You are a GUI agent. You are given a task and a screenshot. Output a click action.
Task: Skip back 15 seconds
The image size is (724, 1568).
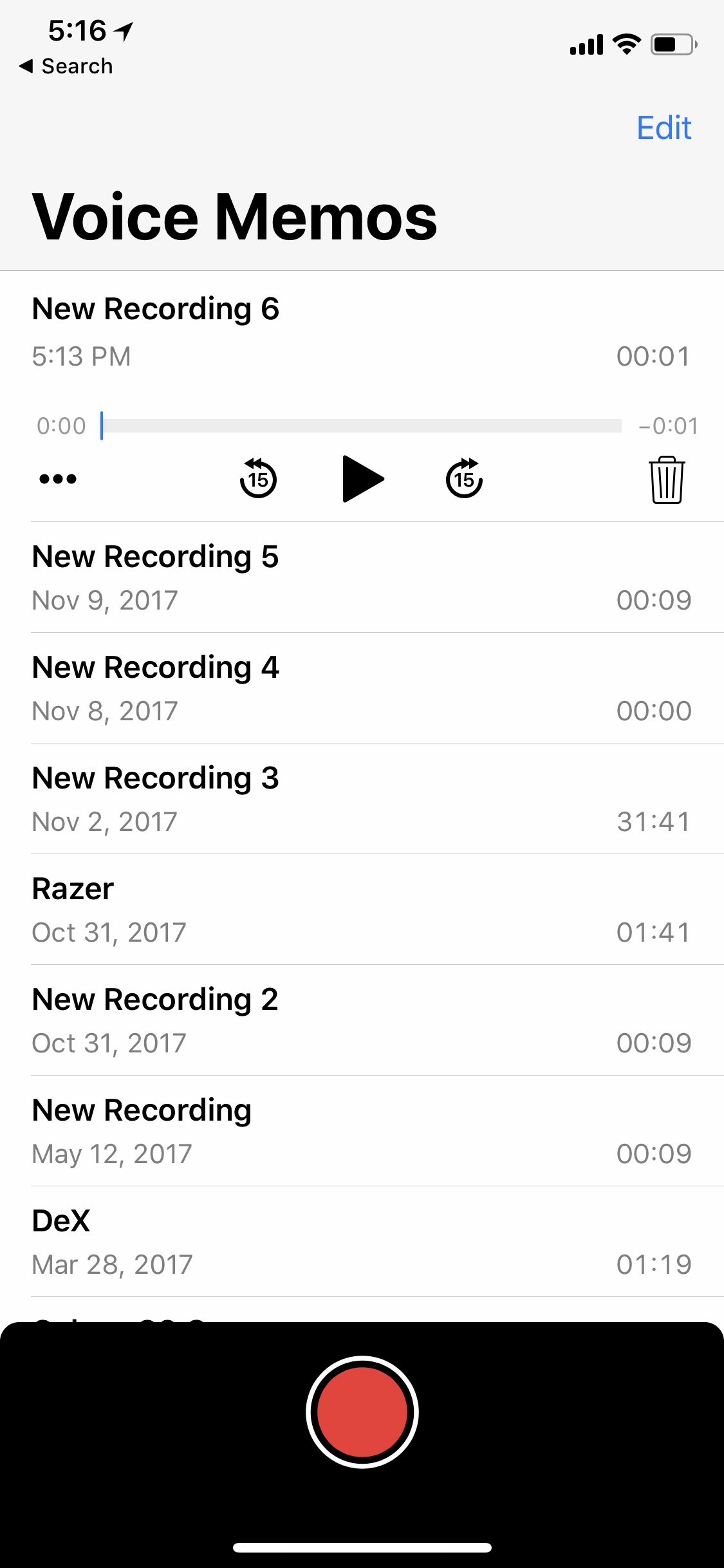click(258, 479)
